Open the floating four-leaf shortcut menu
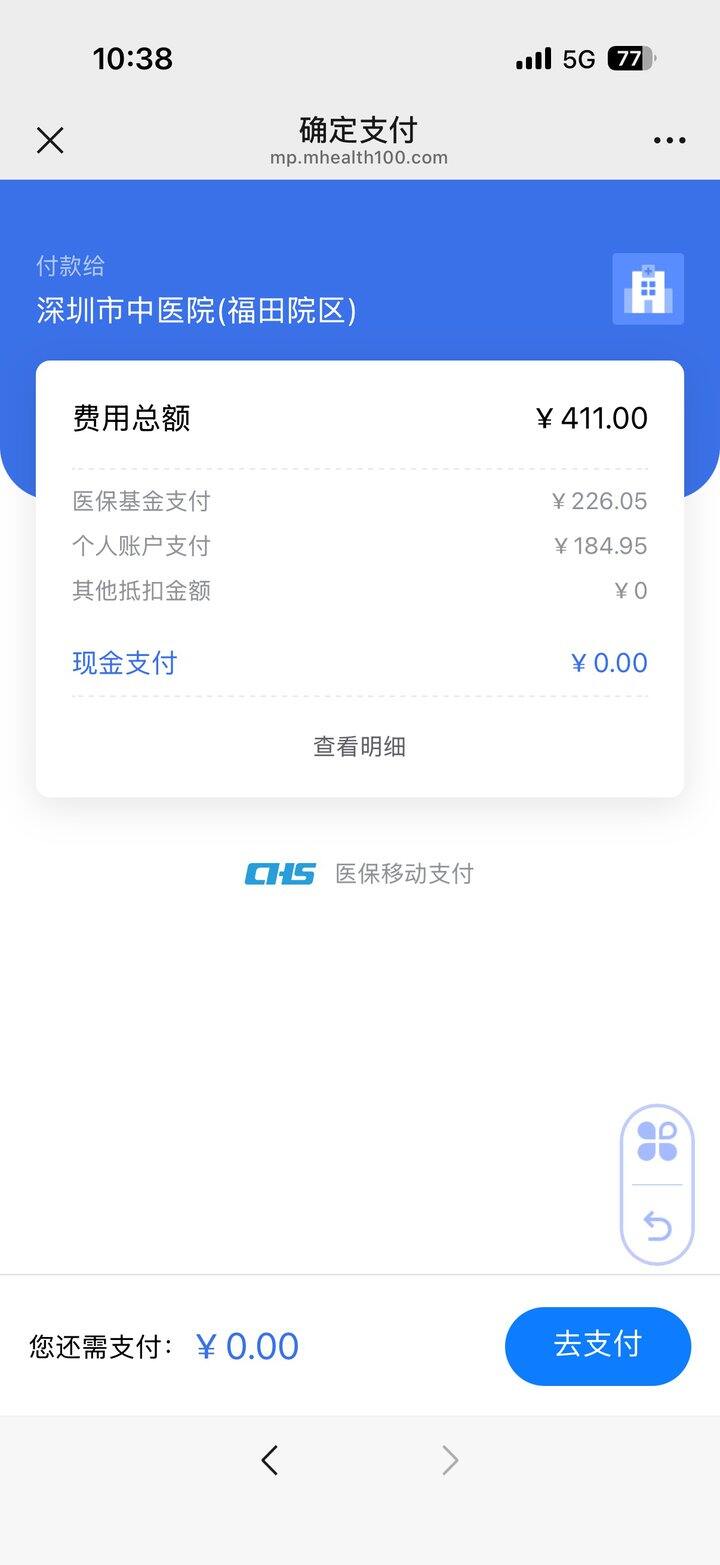 657,1142
